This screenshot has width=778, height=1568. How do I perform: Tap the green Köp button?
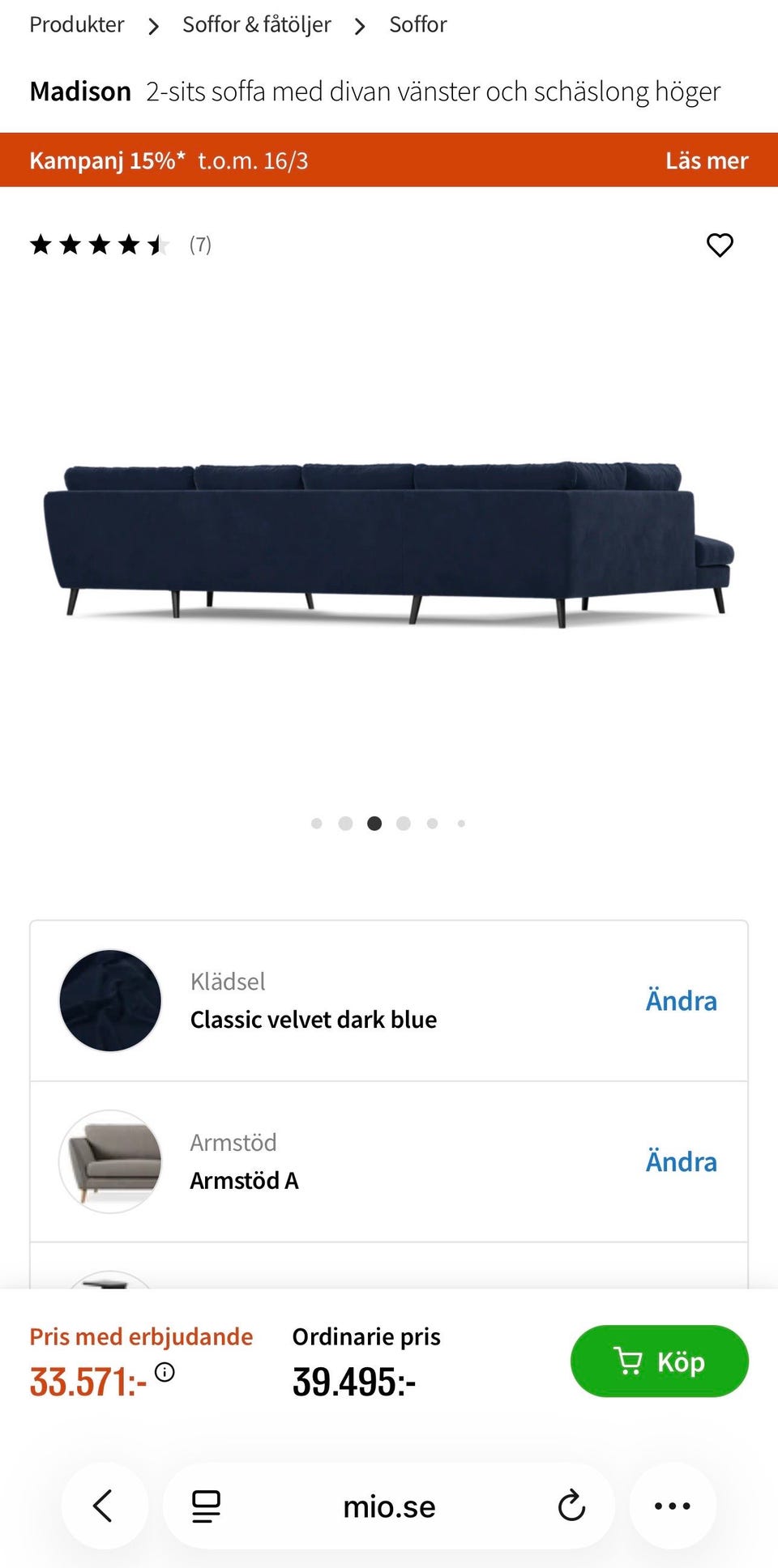(x=659, y=1361)
